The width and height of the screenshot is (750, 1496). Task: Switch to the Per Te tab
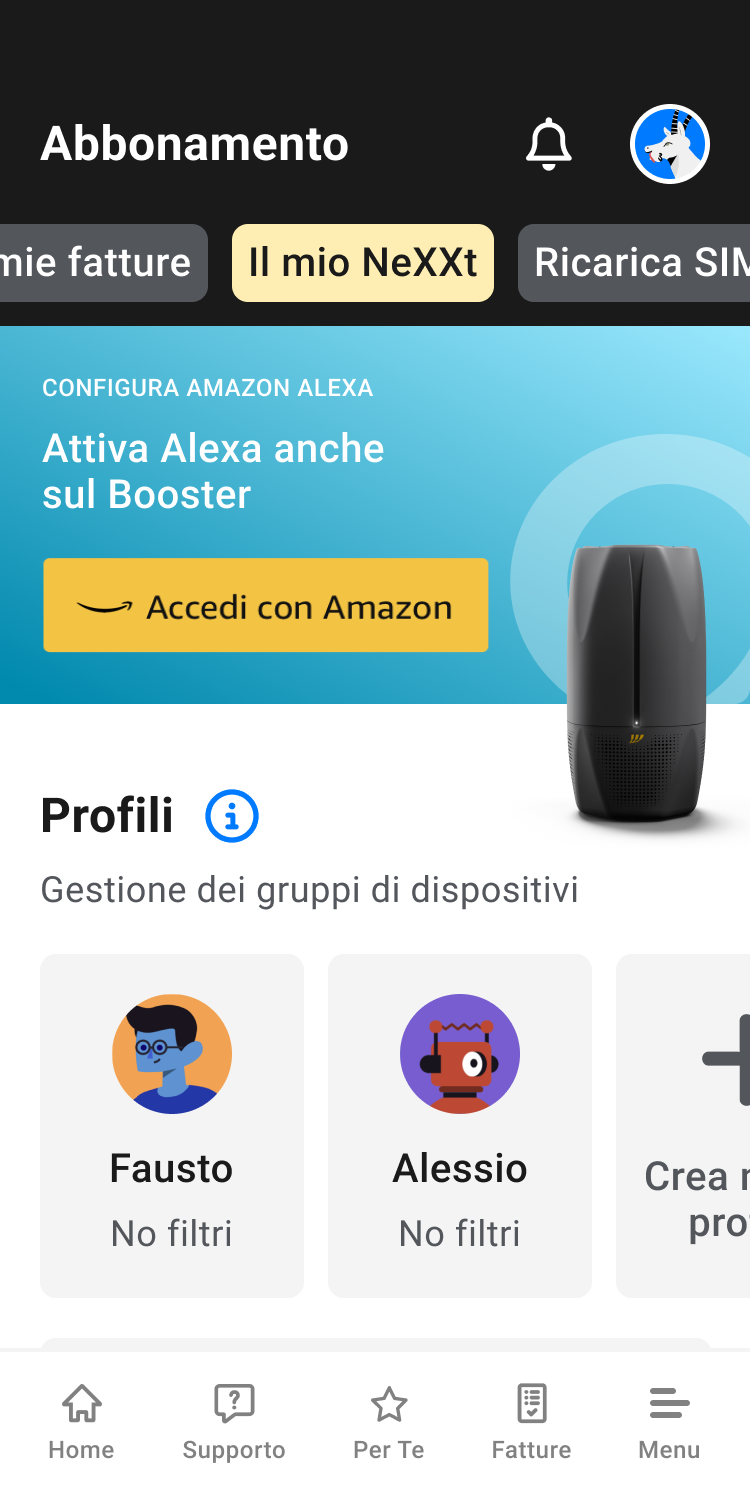coord(389,1421)
